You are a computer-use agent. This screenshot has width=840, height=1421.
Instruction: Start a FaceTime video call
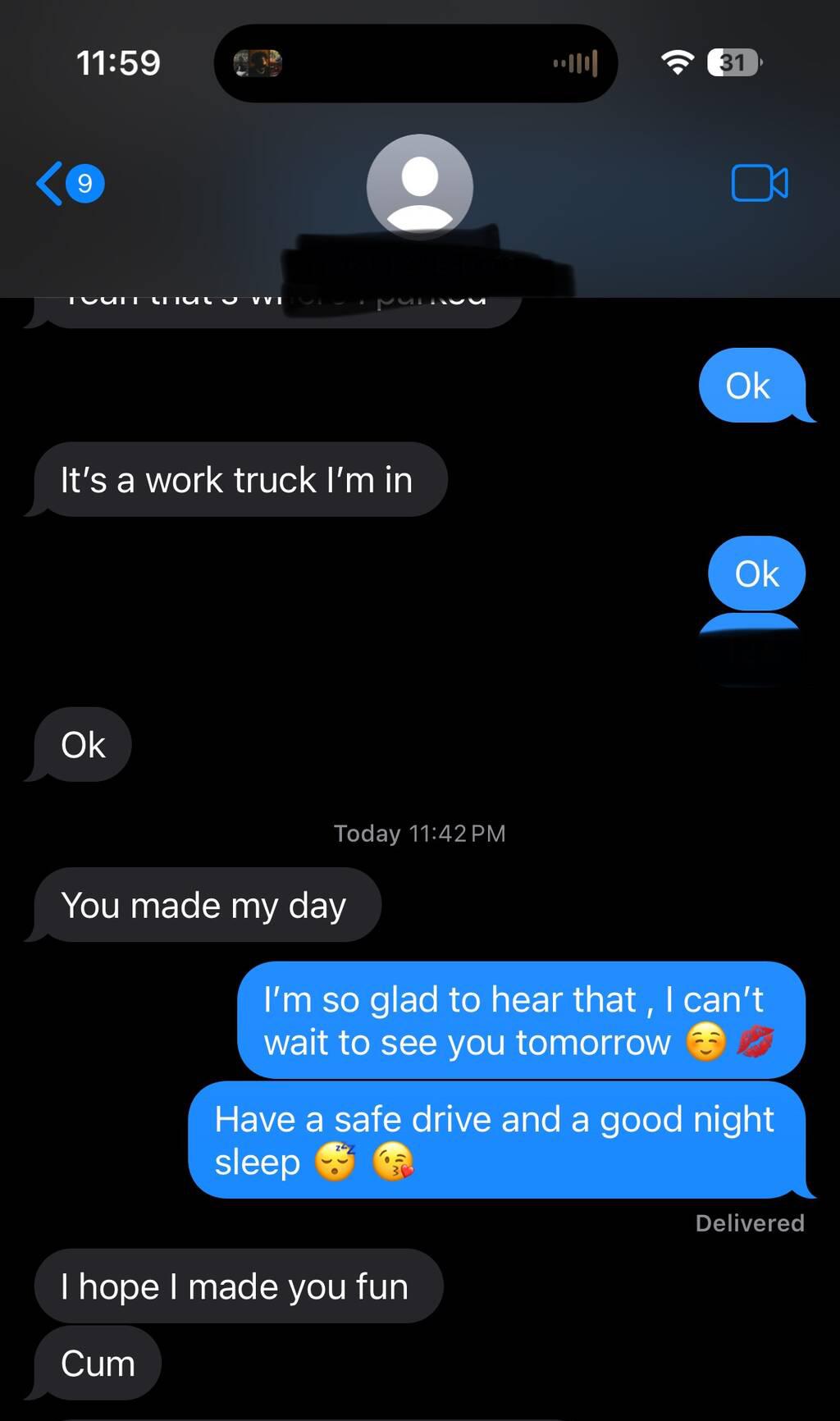click(x=759, y=183)
